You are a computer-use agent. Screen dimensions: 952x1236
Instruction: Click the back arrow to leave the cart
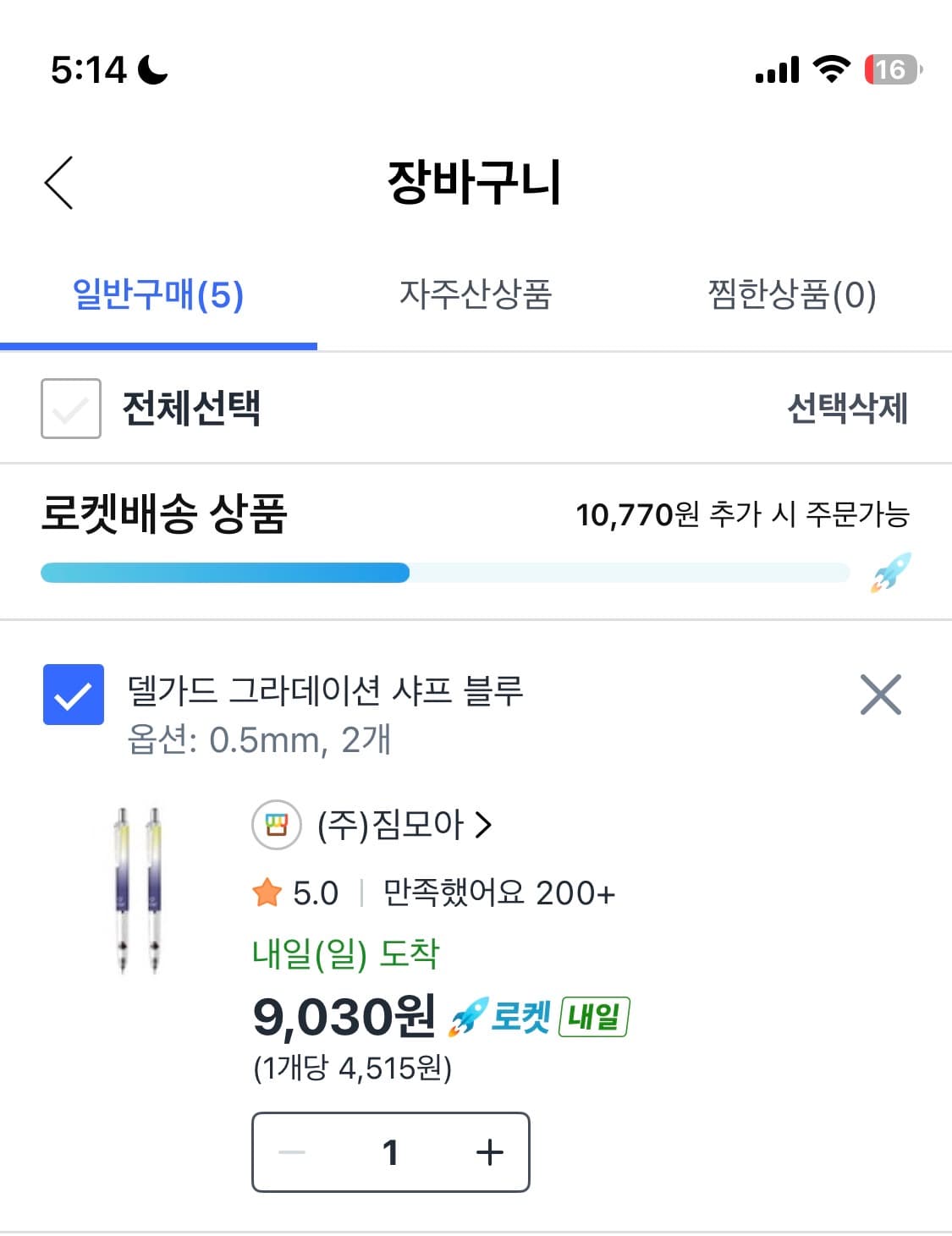58,182
